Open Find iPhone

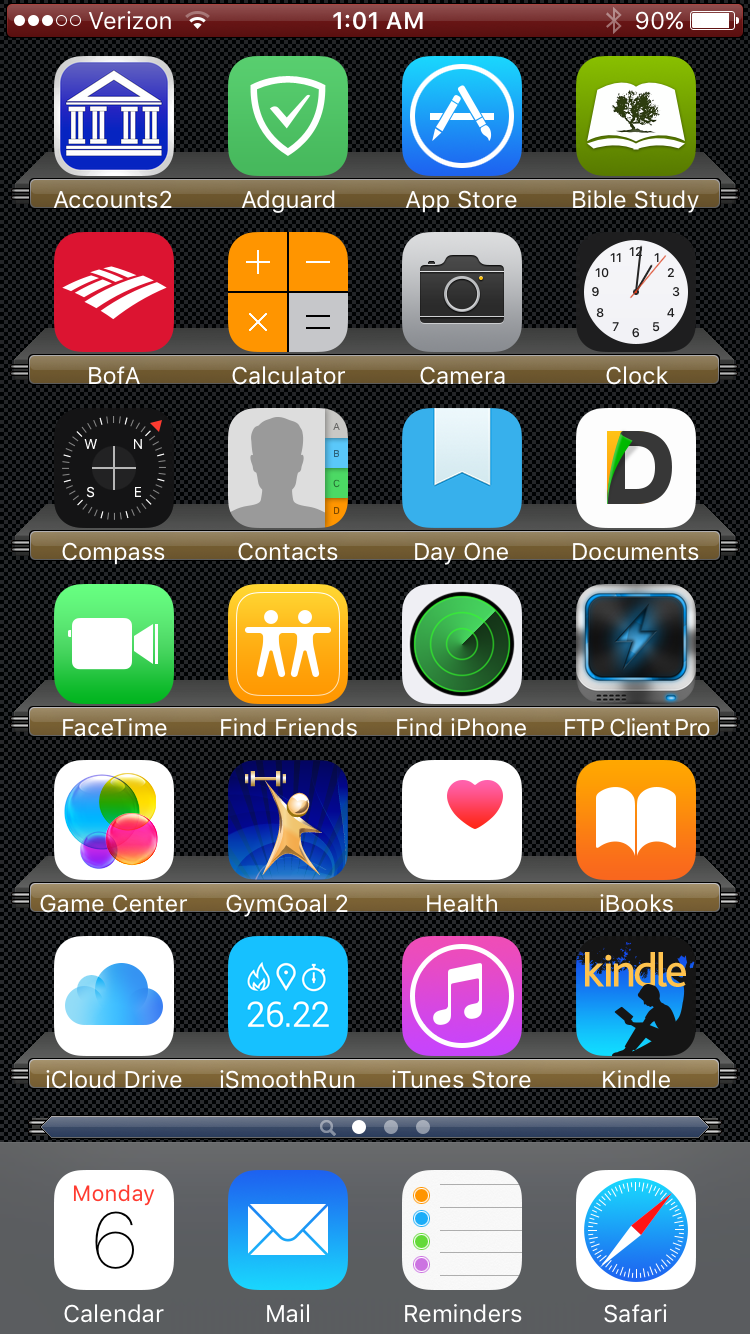pos(462,644)
